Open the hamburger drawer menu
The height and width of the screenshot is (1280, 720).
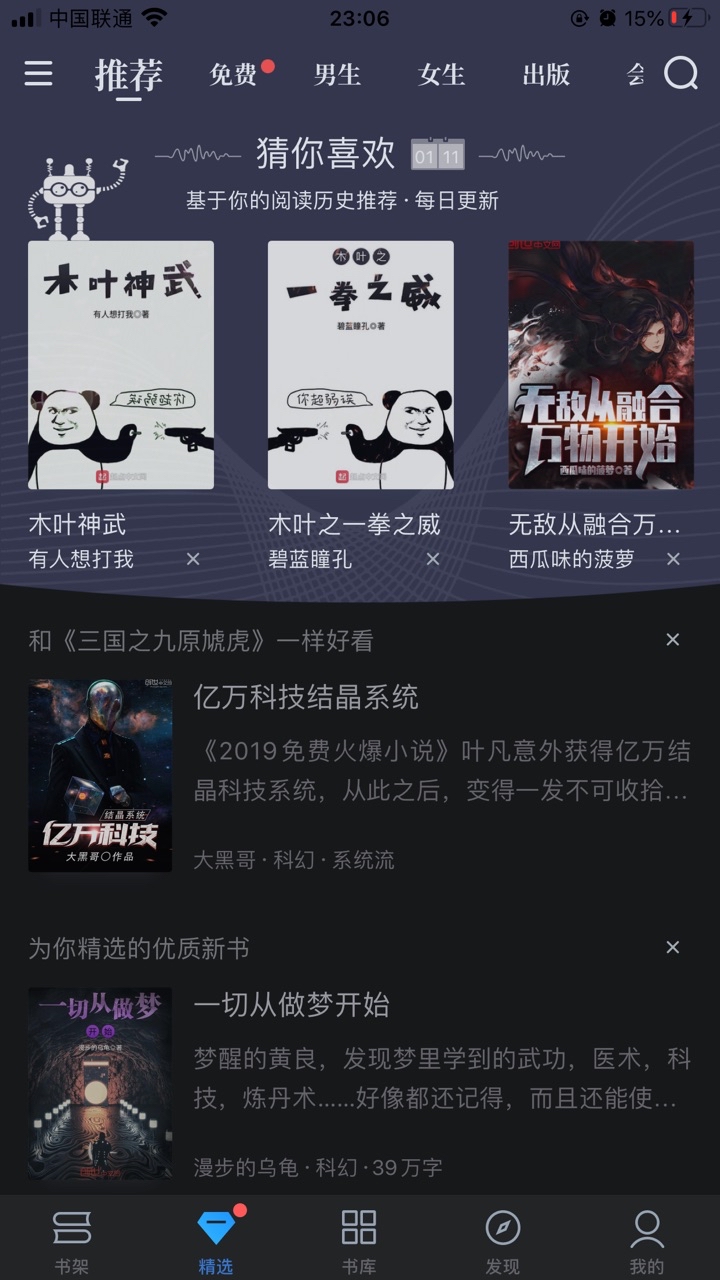38,74
